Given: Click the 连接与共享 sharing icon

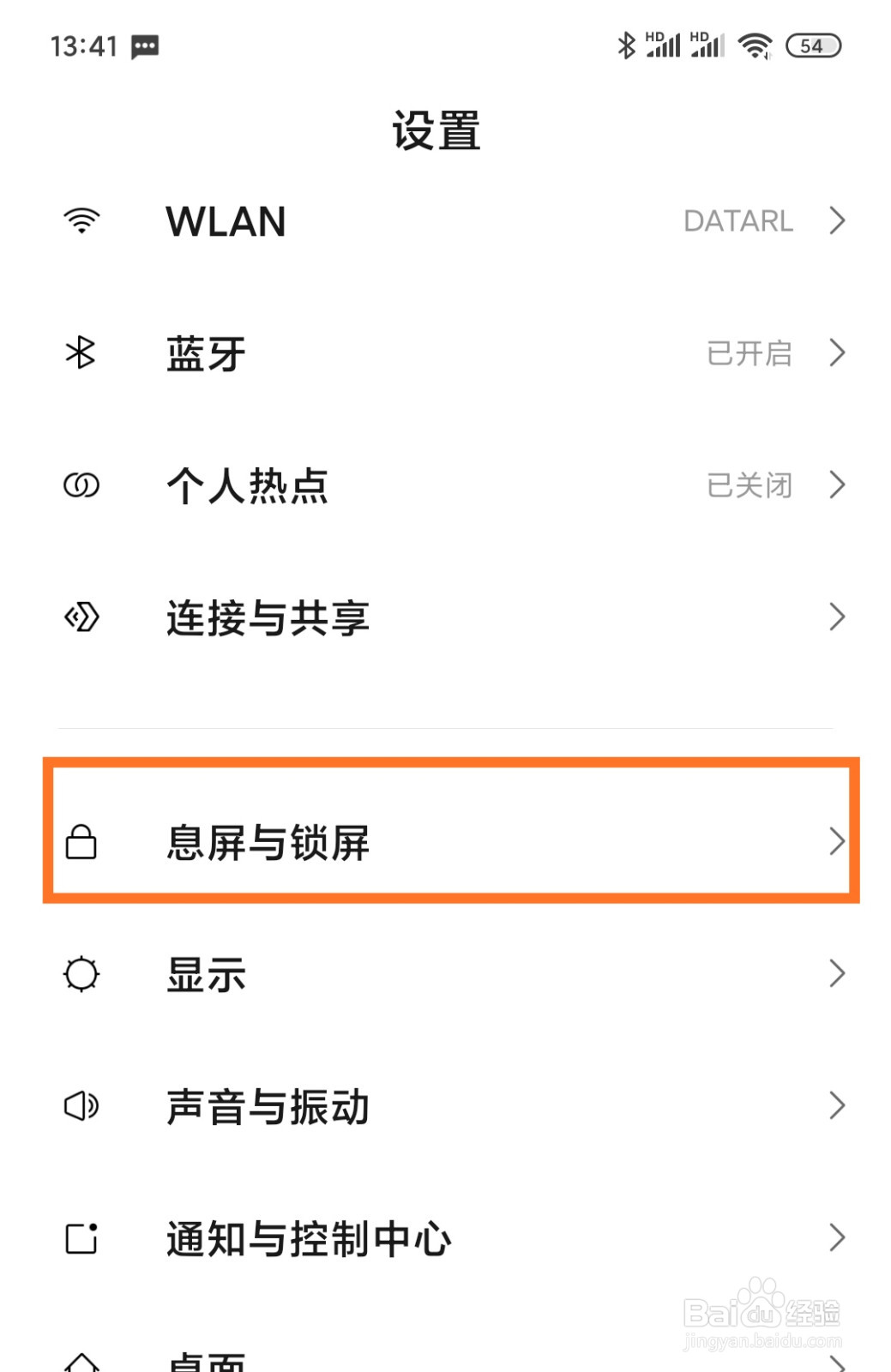Looking at the screenshot, I should click(81, 616).
